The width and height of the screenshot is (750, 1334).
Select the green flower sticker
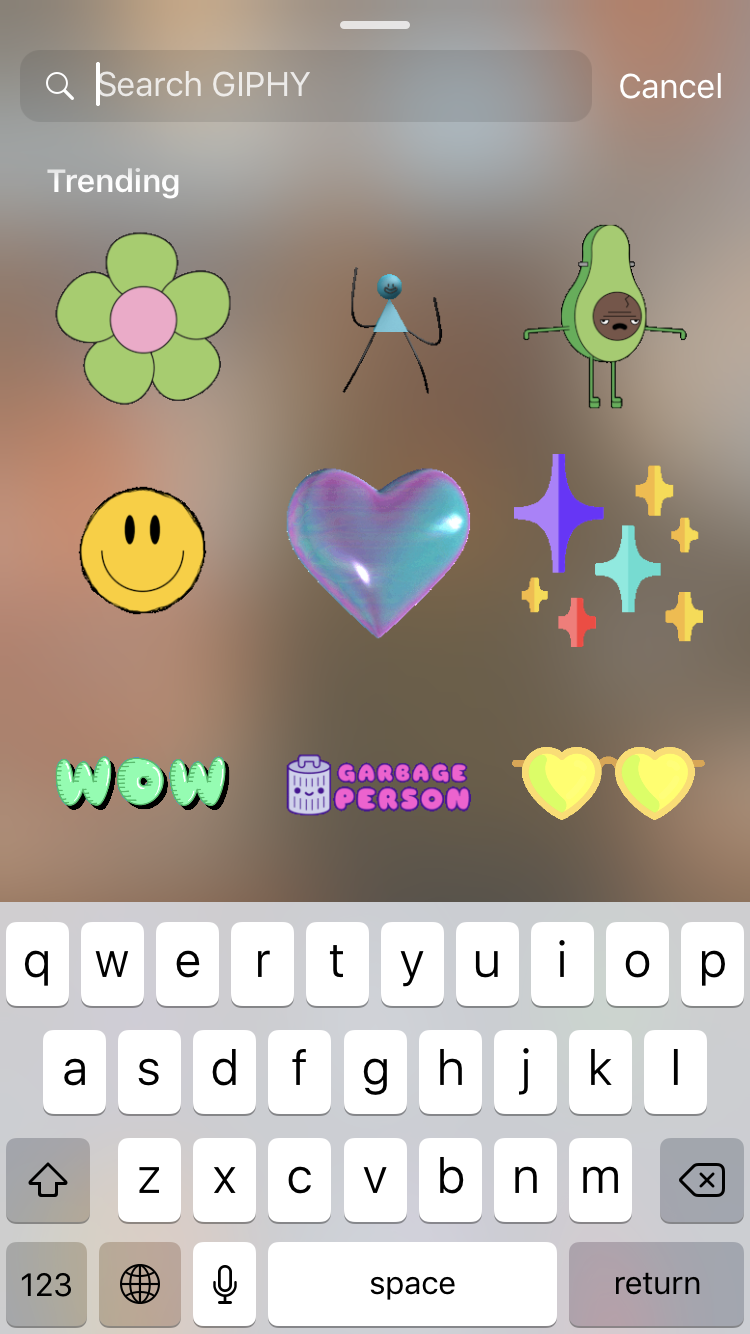143,318
